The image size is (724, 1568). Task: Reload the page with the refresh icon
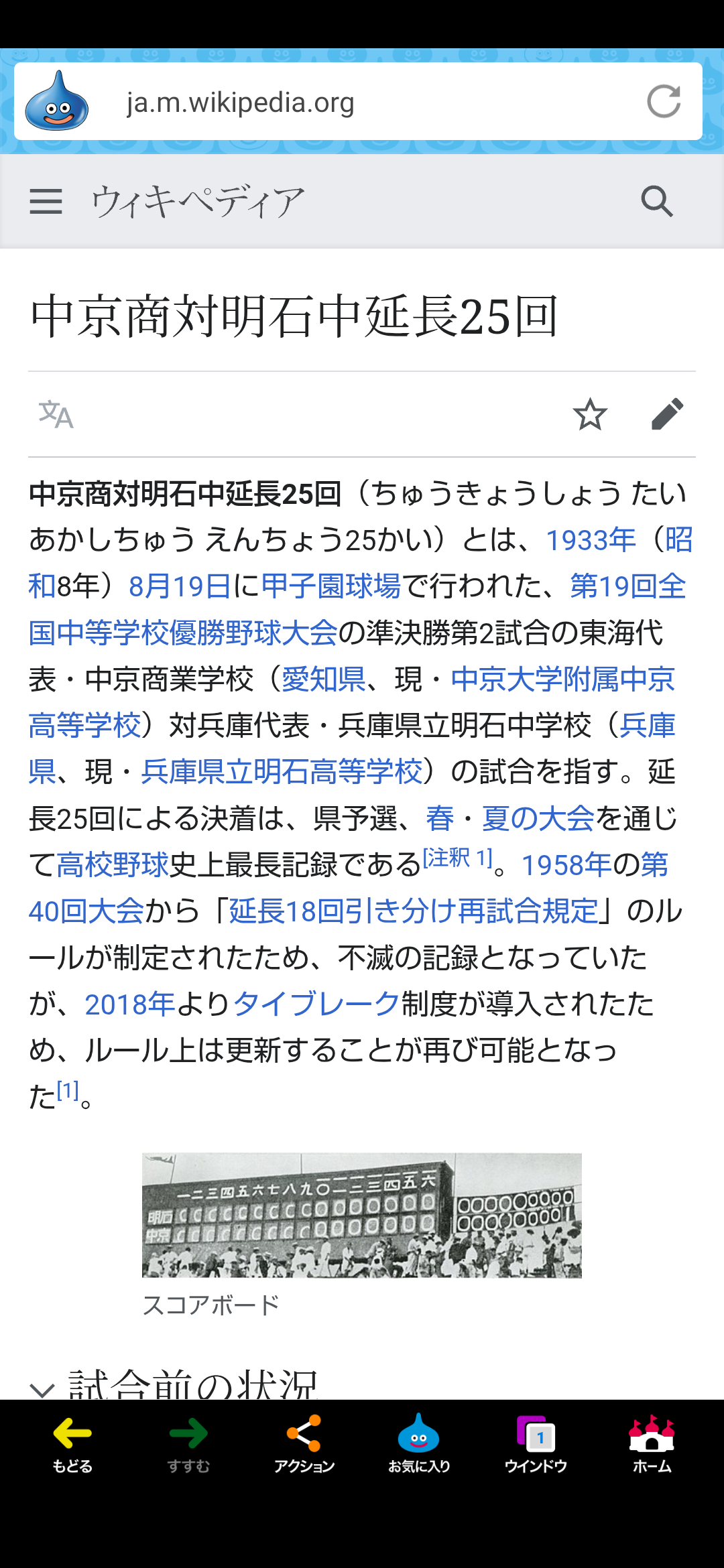tap(664, 102)
